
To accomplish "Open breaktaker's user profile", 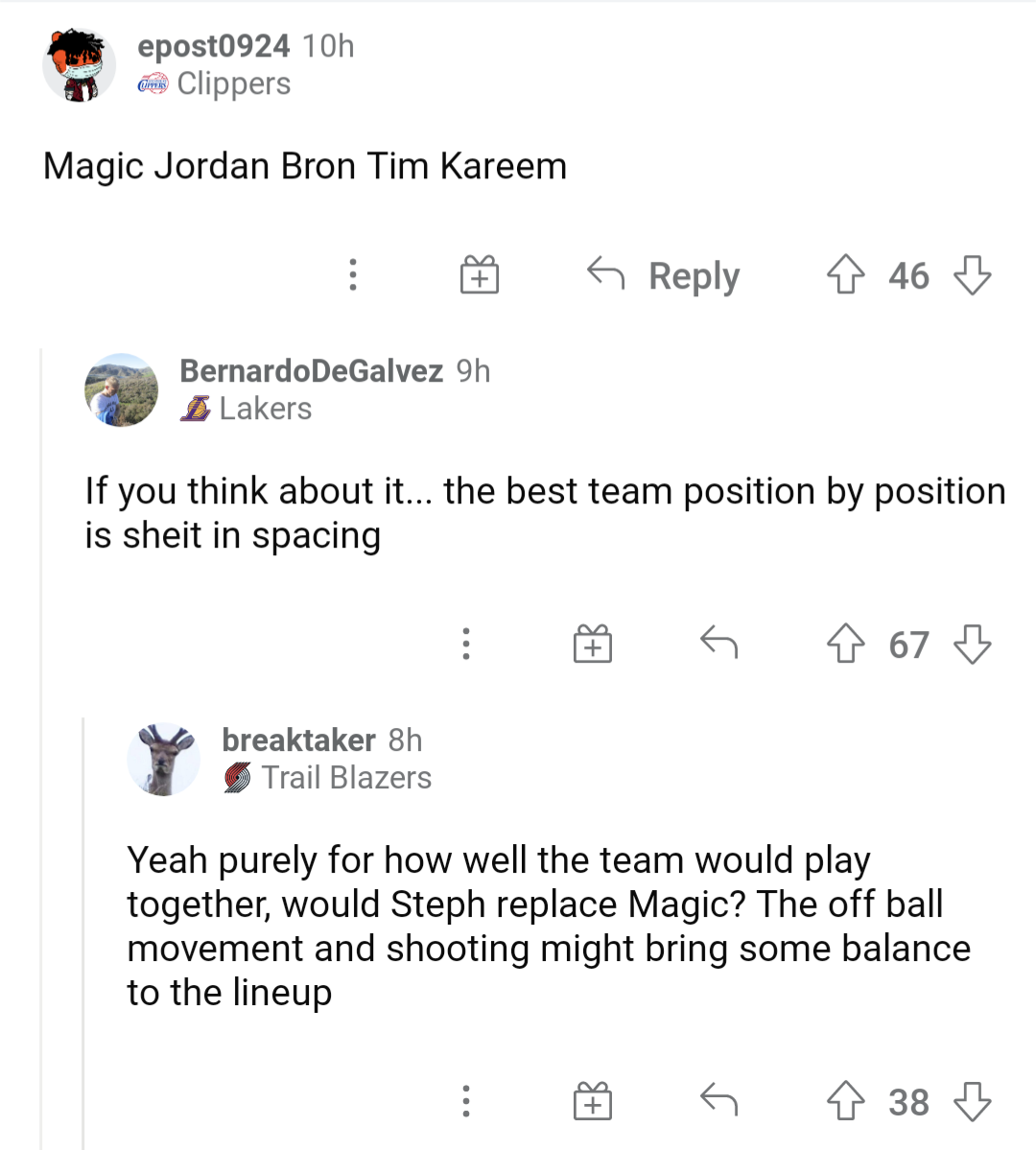I will [x=298, y=740].
